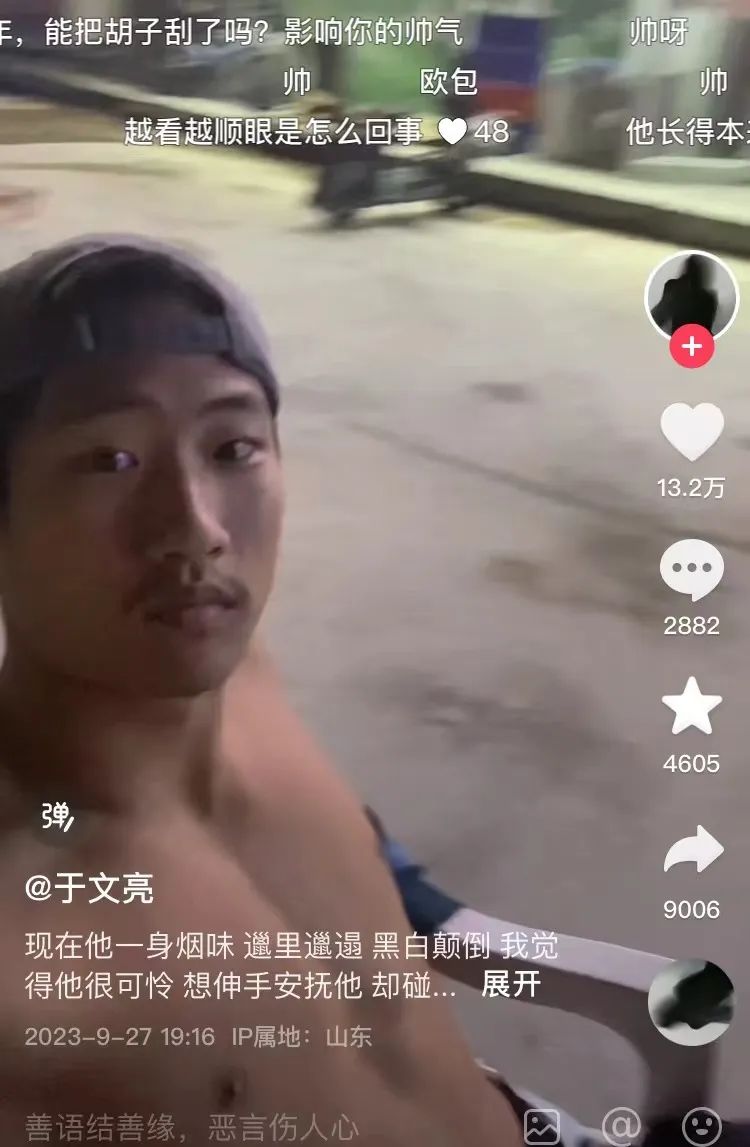This screenshot has width=750, height=1147.
Task: Share this video
Action: [x=692, y=852]
